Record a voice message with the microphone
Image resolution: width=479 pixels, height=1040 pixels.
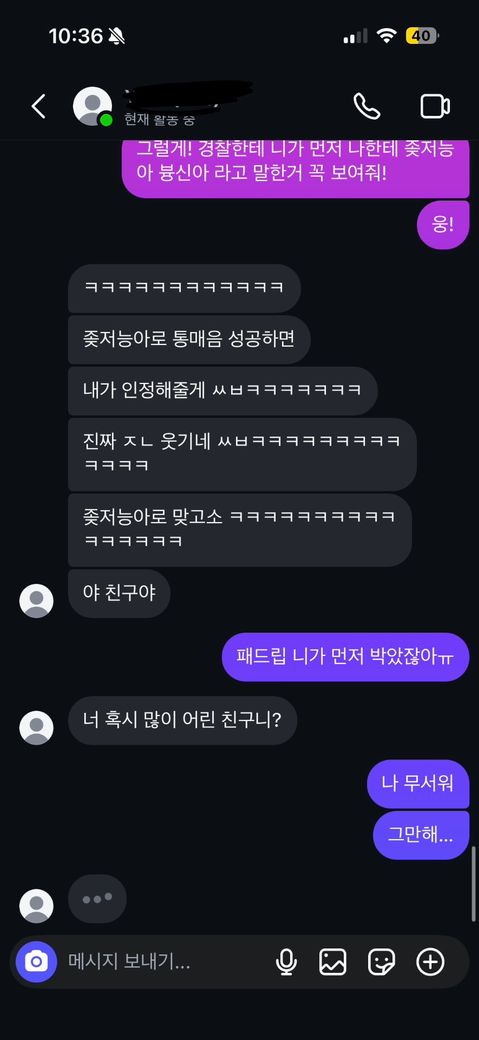[x=286, y=962]
